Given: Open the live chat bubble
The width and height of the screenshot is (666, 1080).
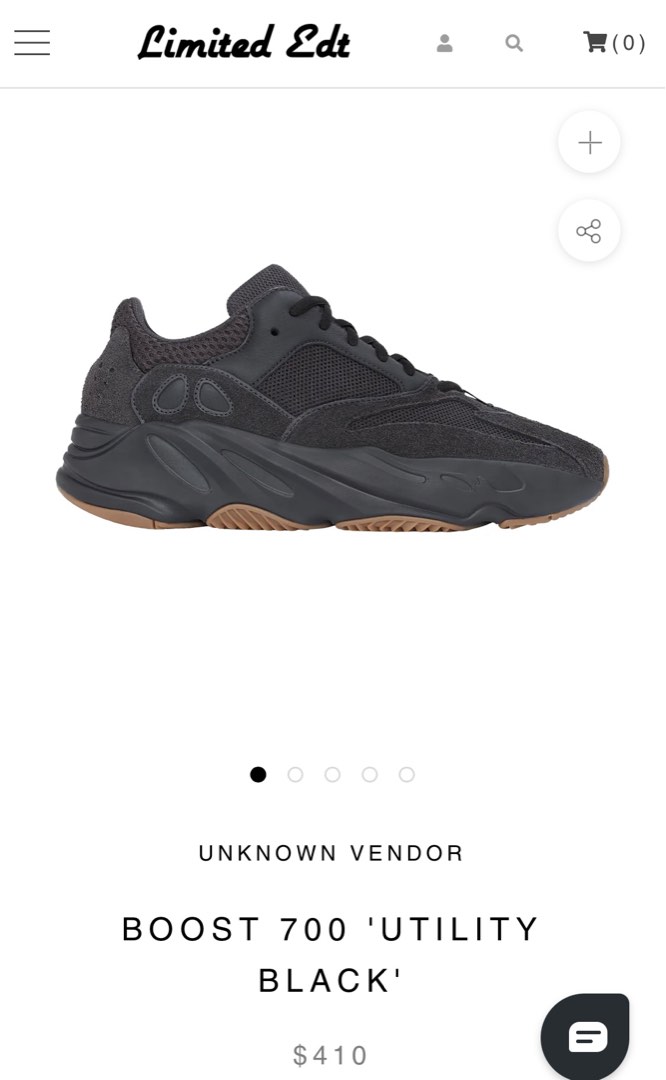Looking at the screenshot, I should point(586,1036).
